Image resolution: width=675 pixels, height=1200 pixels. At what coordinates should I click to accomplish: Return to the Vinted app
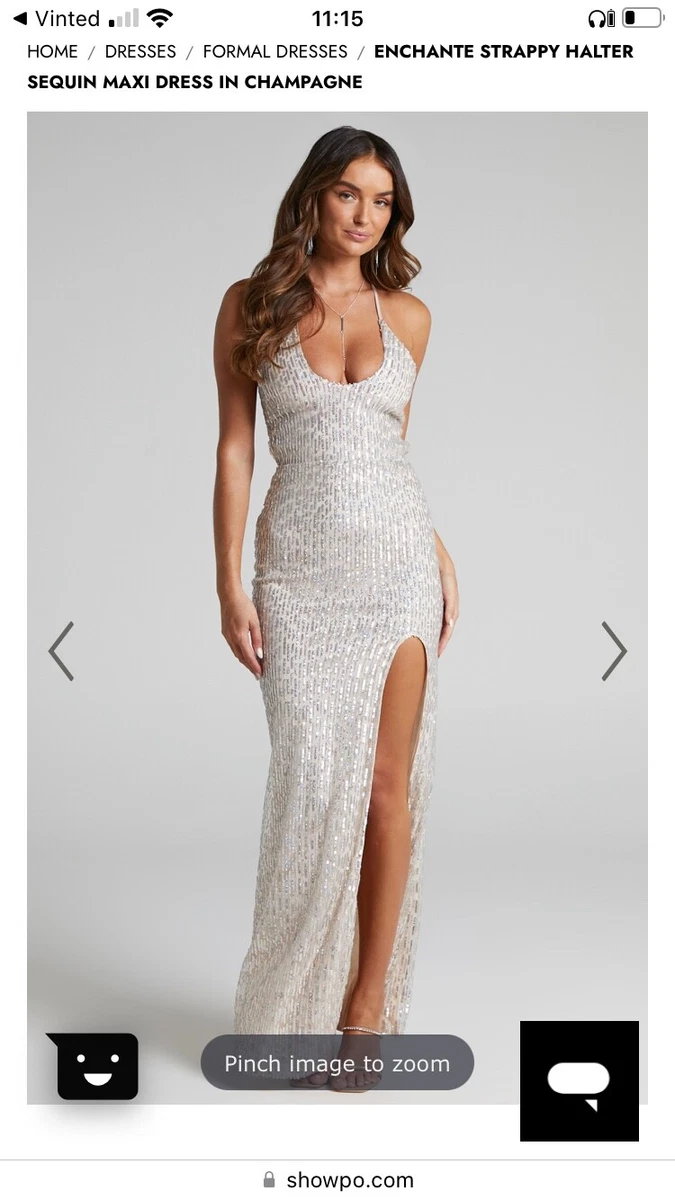click(x=56, y=18)
